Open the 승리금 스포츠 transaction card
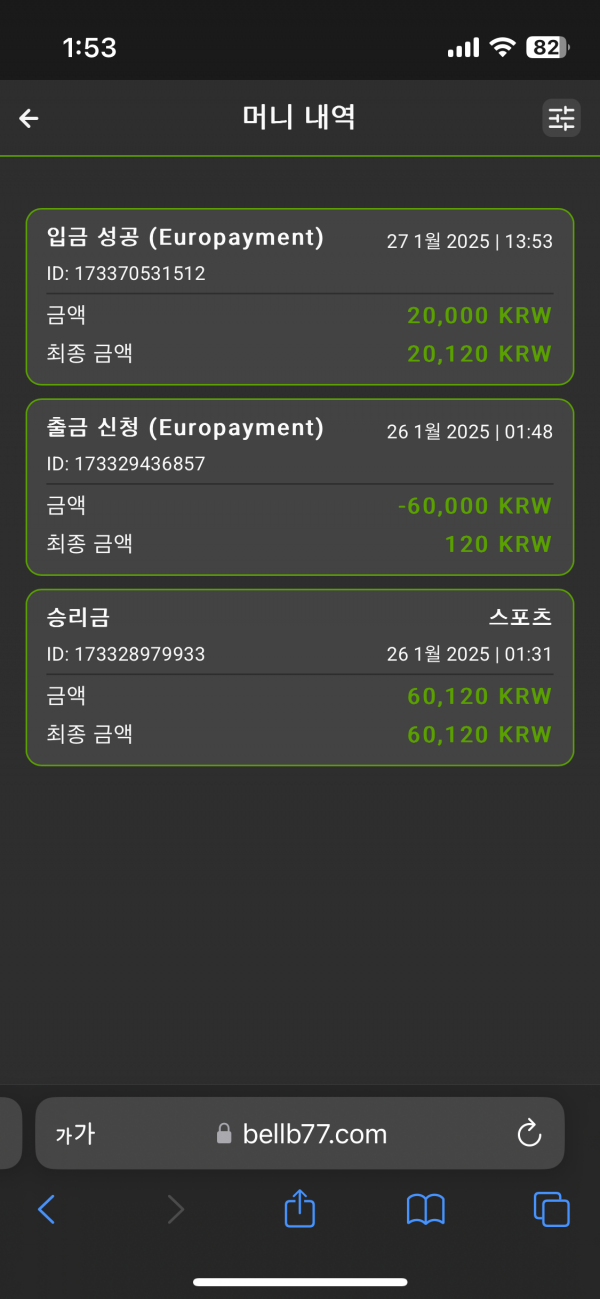The width and height of the screenshot is (600, 1299). coord(300,677)
